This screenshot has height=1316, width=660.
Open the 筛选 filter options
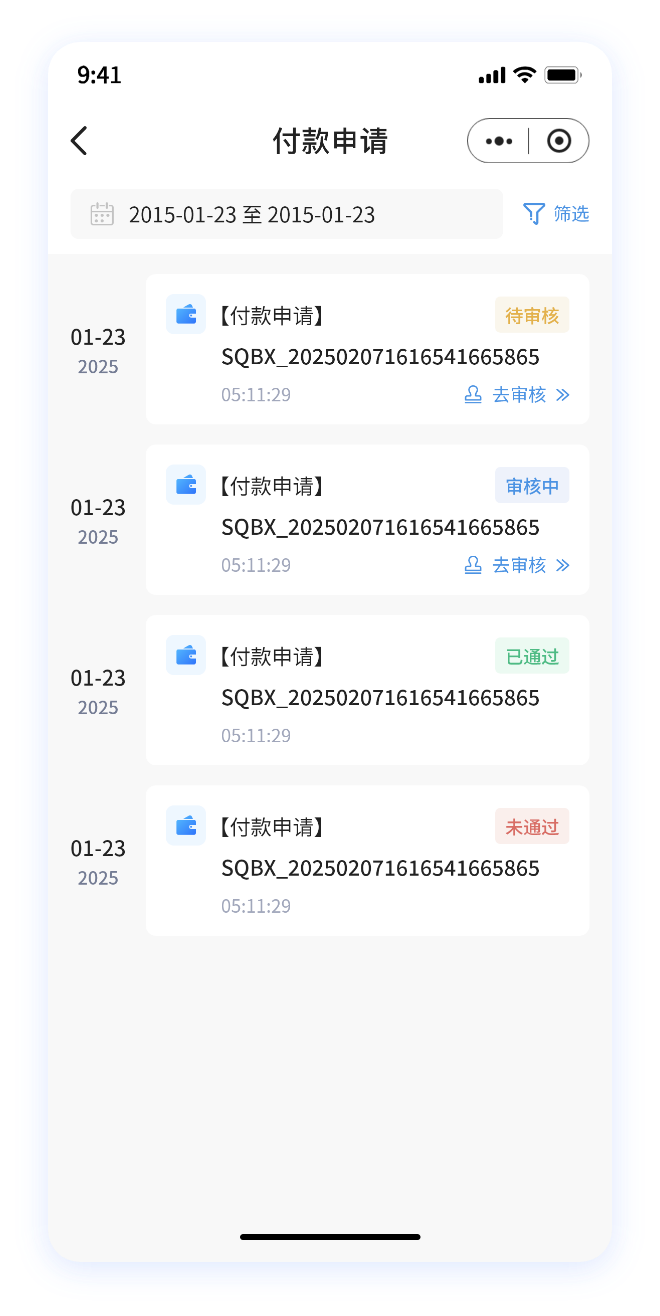[556, 214]
